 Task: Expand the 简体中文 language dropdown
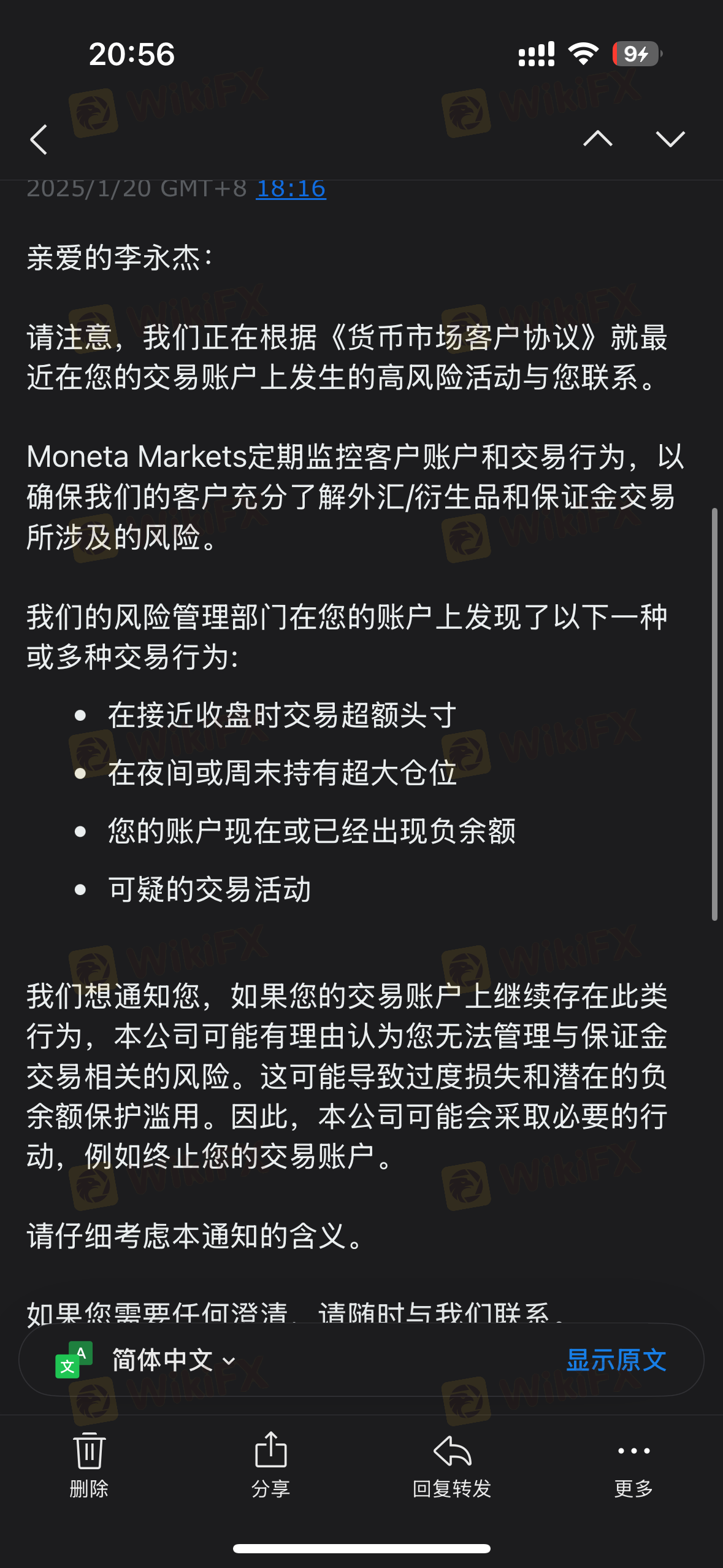[174, 1360]
